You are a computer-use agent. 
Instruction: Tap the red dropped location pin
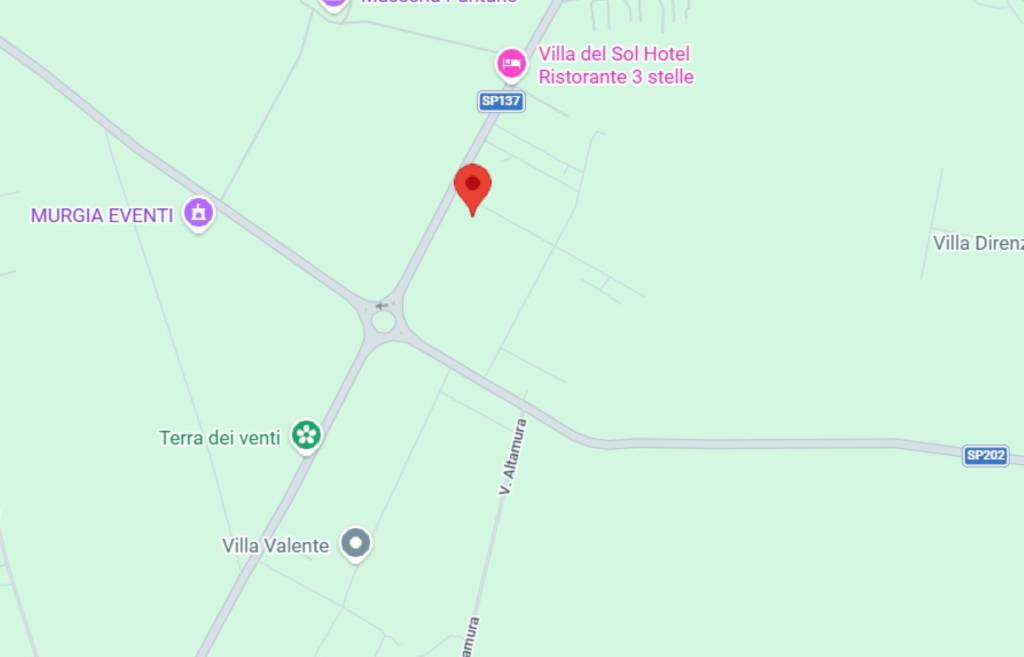tap(472, 186)
